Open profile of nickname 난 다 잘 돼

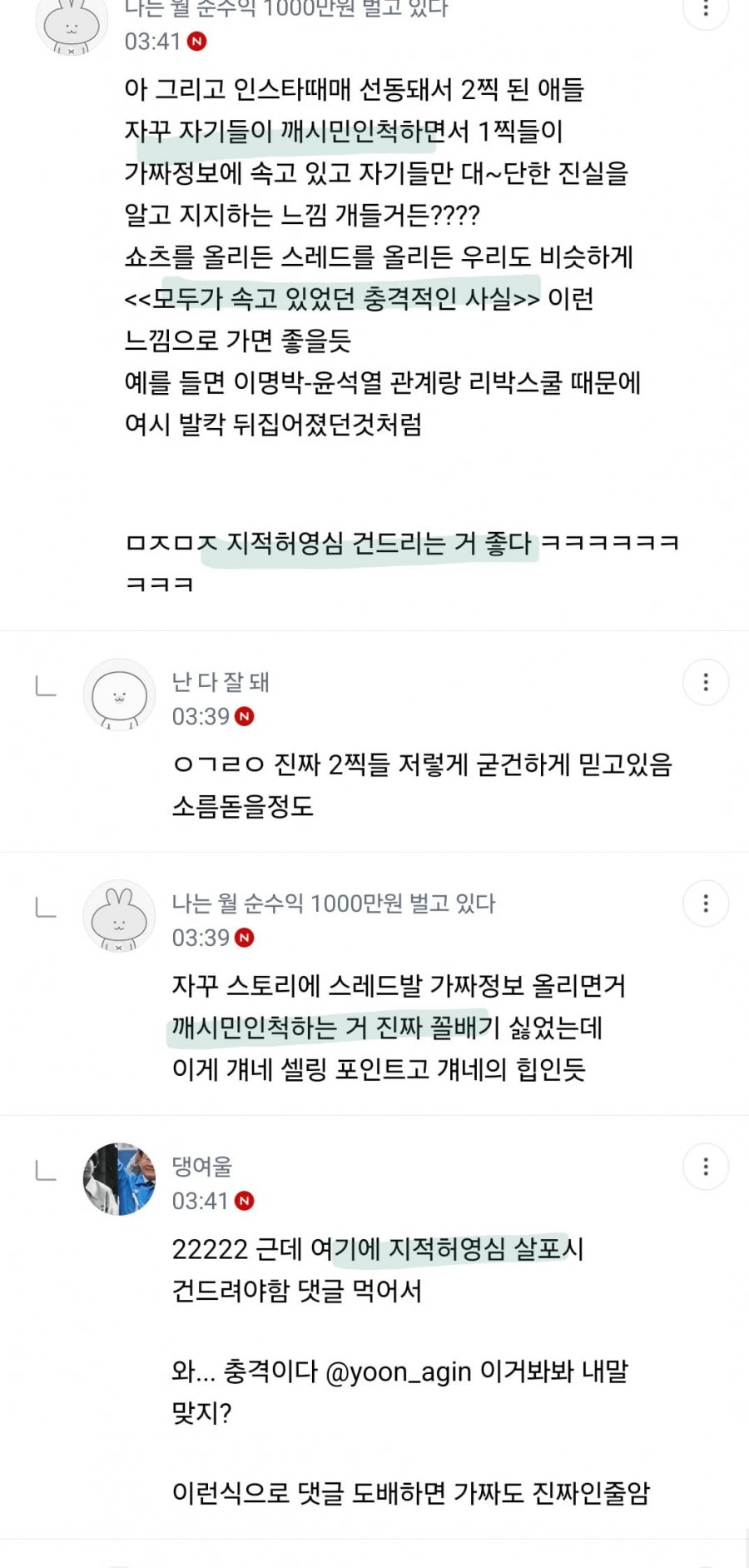point(220,682)
